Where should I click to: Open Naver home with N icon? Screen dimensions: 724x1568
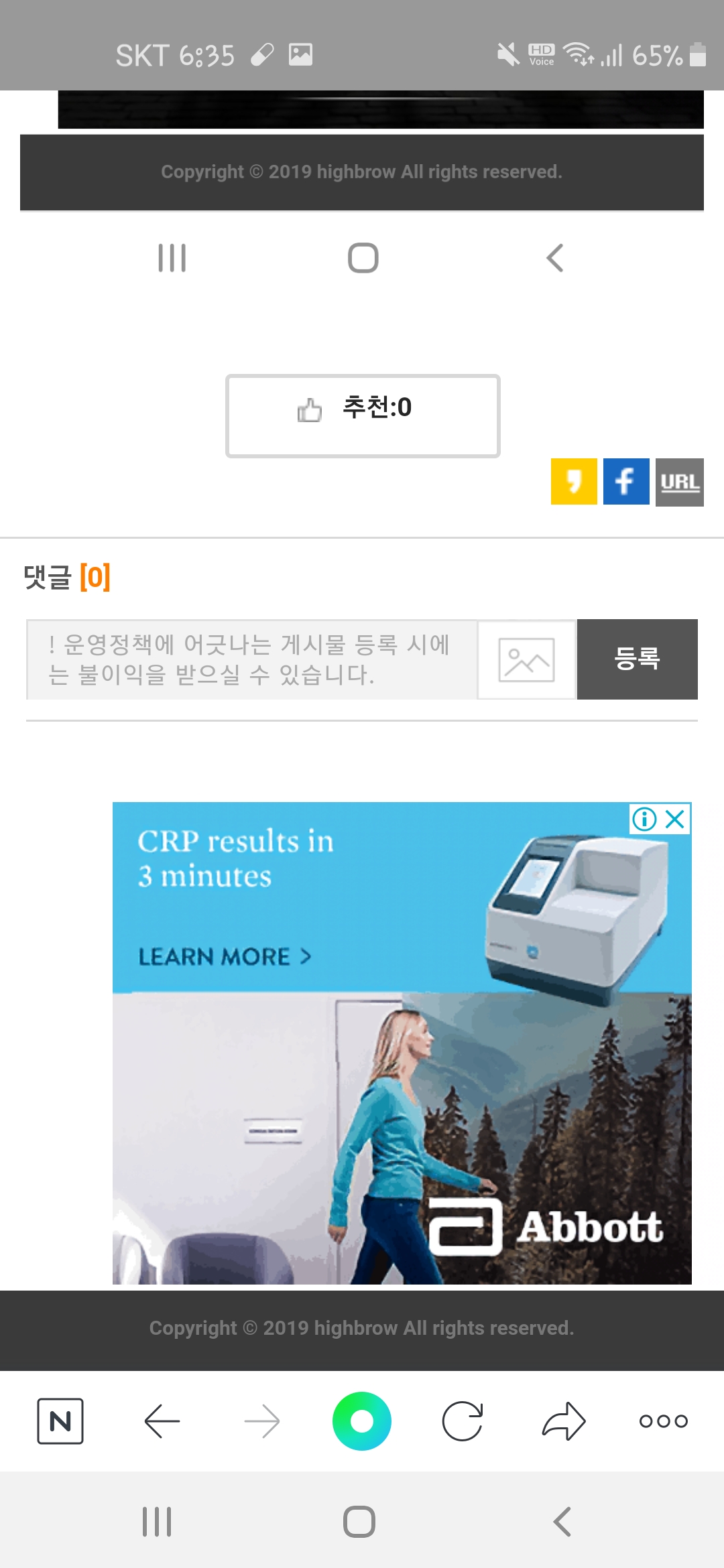[x=60, y=1421]
